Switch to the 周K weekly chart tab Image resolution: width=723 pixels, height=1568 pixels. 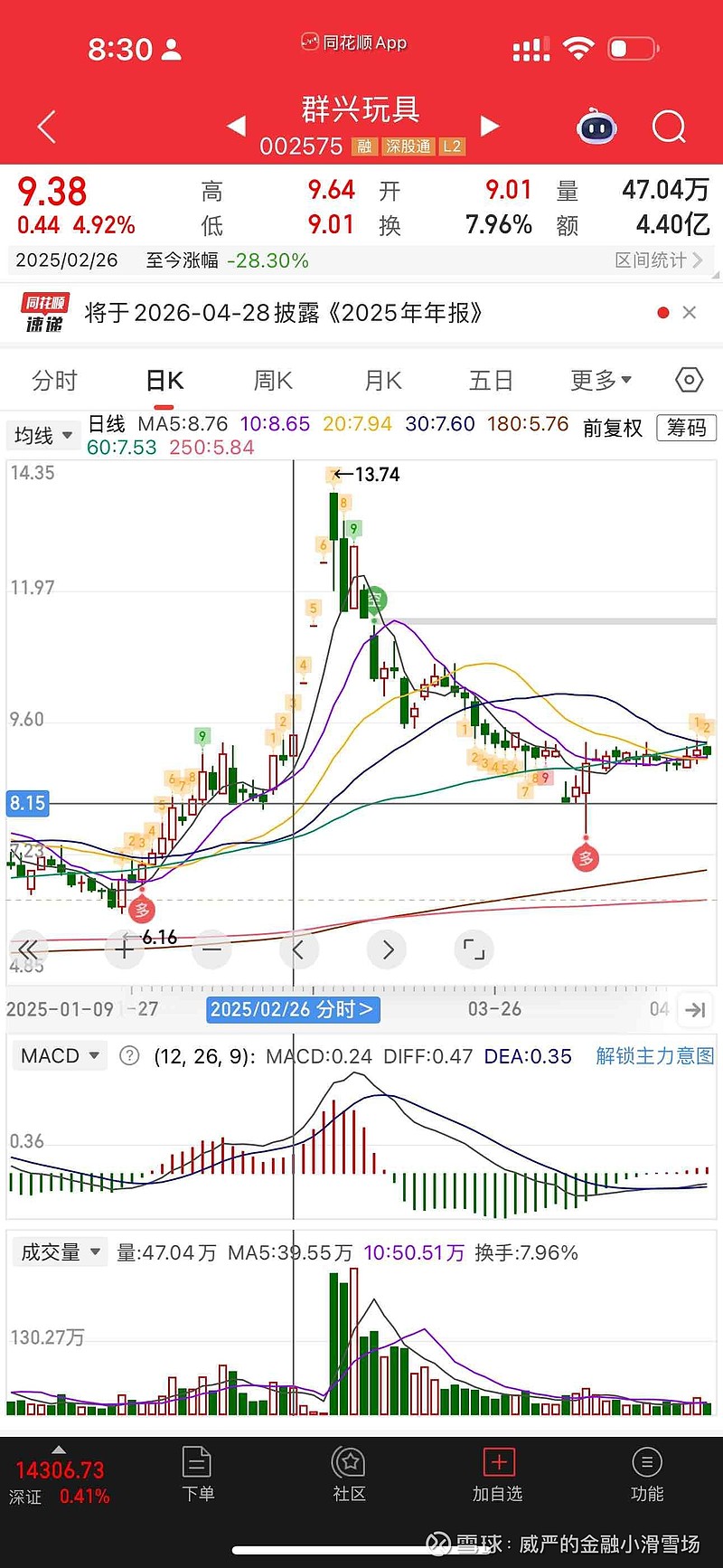pyautogui.click(x=272, y=381)
